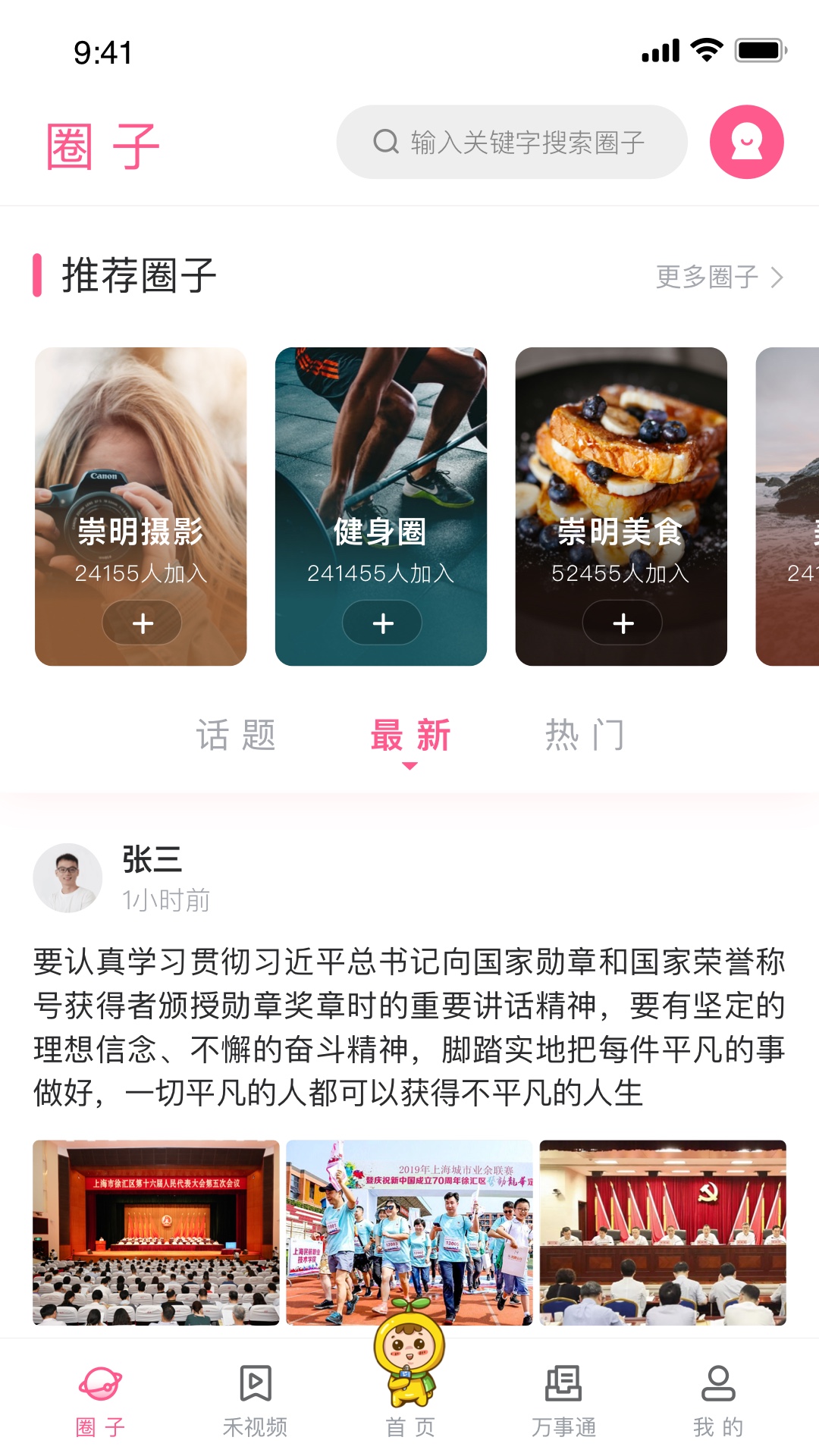Switch to the 热门 tab
Screen dimensions: 819x1456
click(585, 735)
